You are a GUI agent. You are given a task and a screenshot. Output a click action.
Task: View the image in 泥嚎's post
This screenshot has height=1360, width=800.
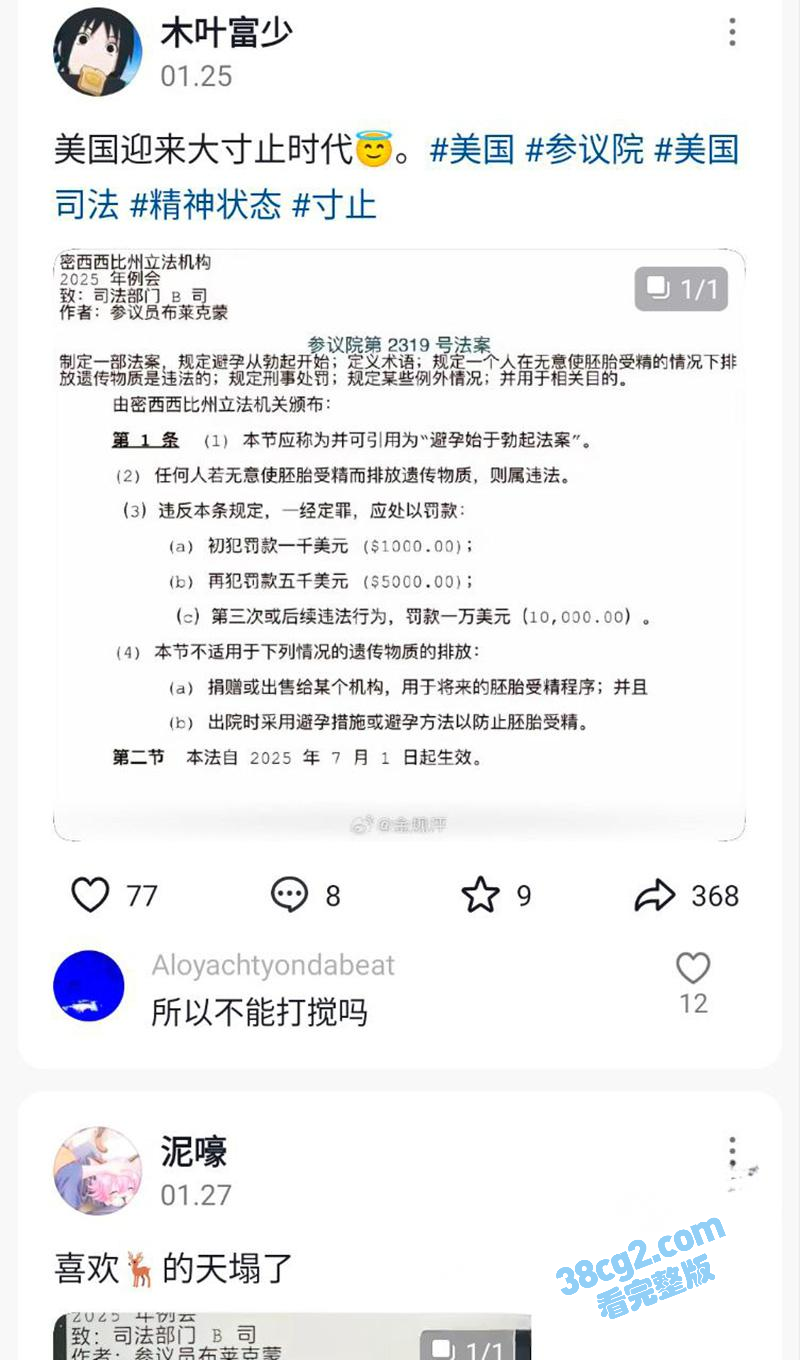[290, 1335]
